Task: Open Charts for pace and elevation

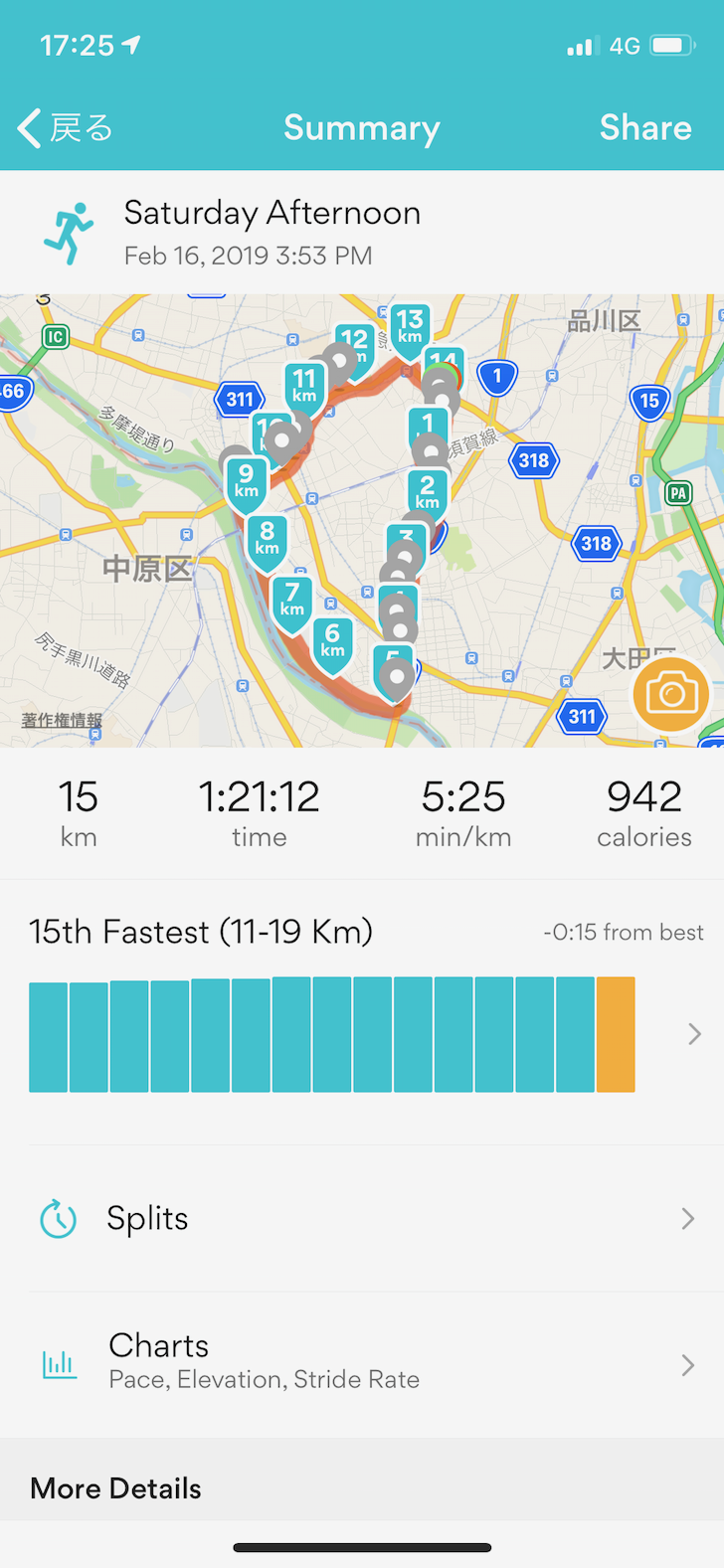Action: click(362, 1364)
